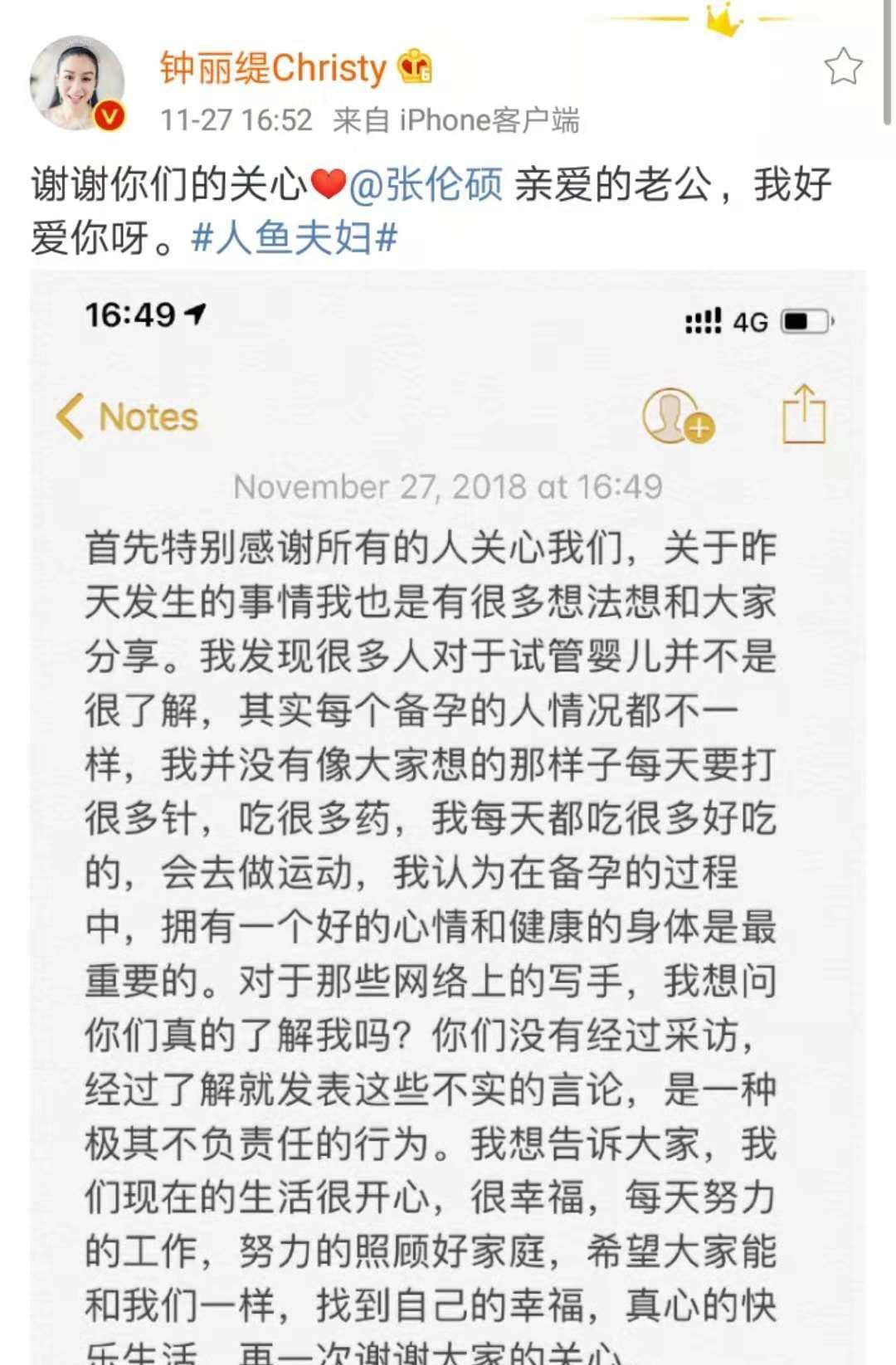This screenshot has width=896, height=1365.
Task: Open 钟丽缇Christy's profile avatar
Action: (77, 83)
